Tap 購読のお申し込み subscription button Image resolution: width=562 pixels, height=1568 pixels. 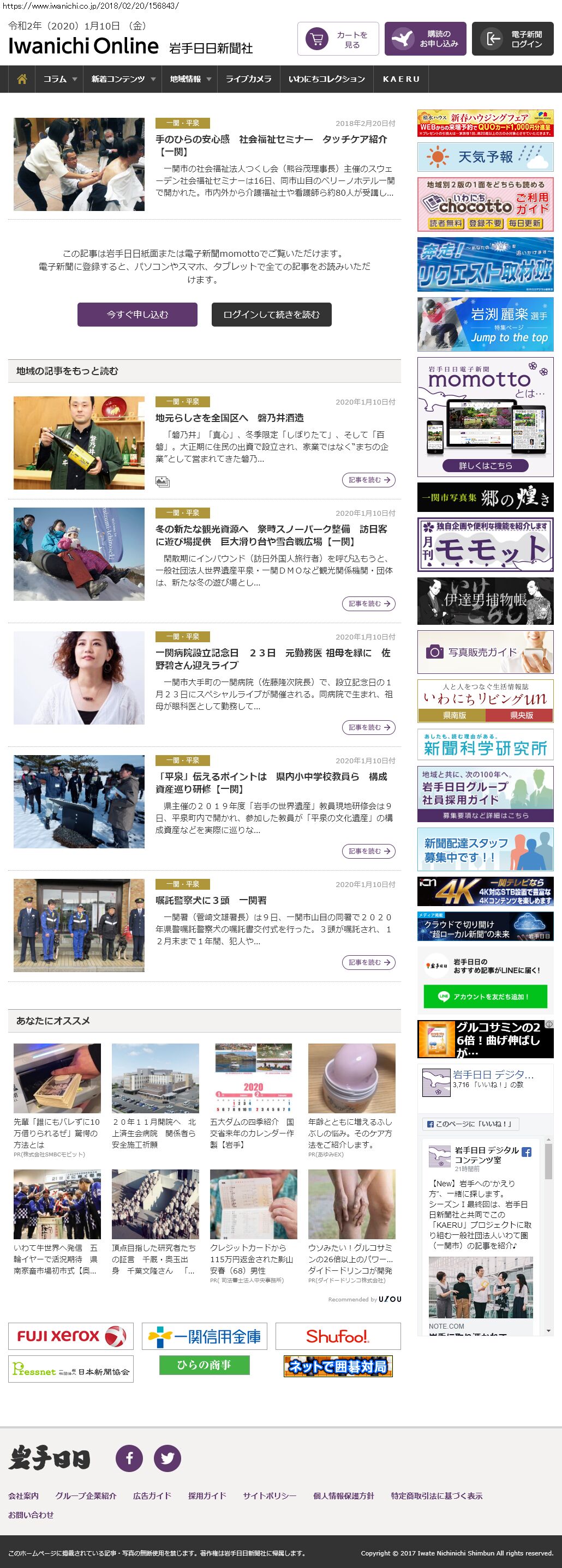(425, 39)
